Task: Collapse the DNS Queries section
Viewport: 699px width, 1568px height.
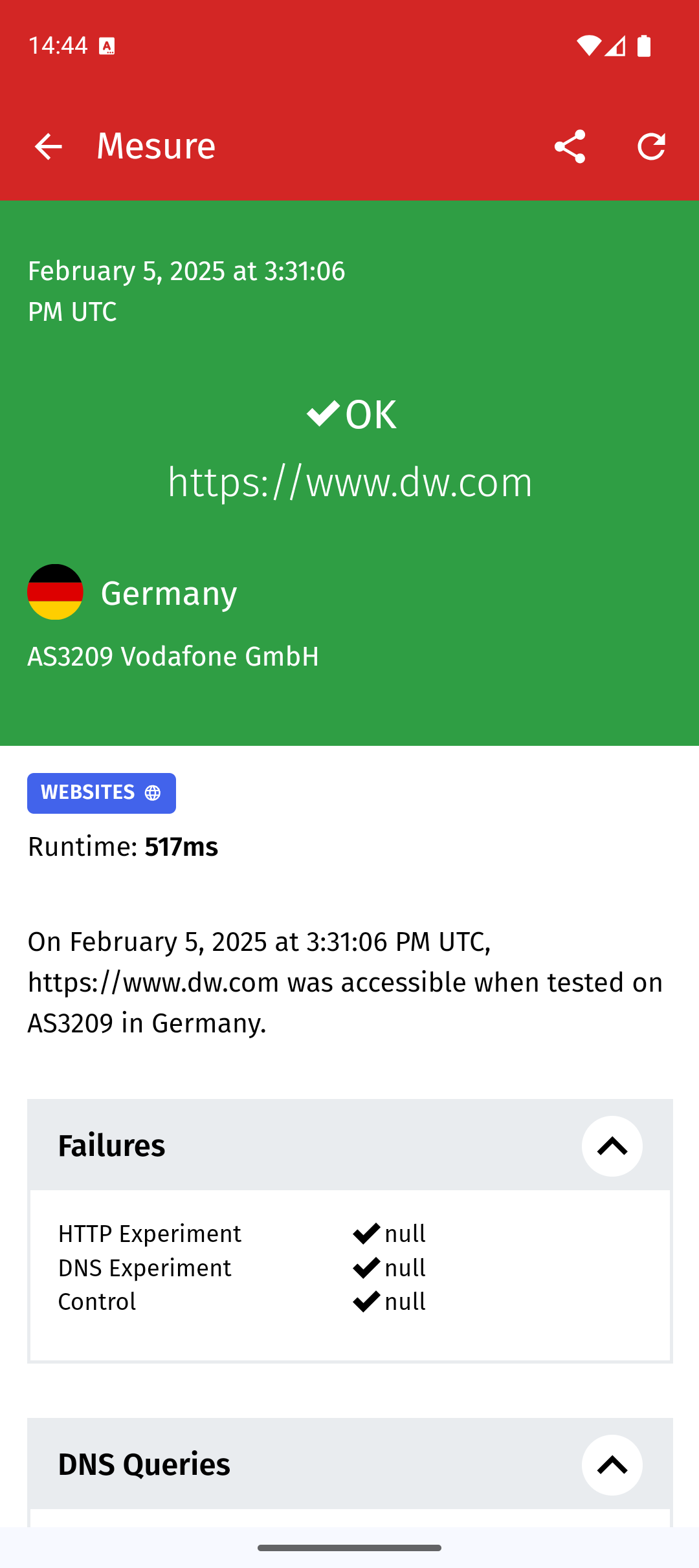Action: pyautogui.click(x=612, y=1465)
